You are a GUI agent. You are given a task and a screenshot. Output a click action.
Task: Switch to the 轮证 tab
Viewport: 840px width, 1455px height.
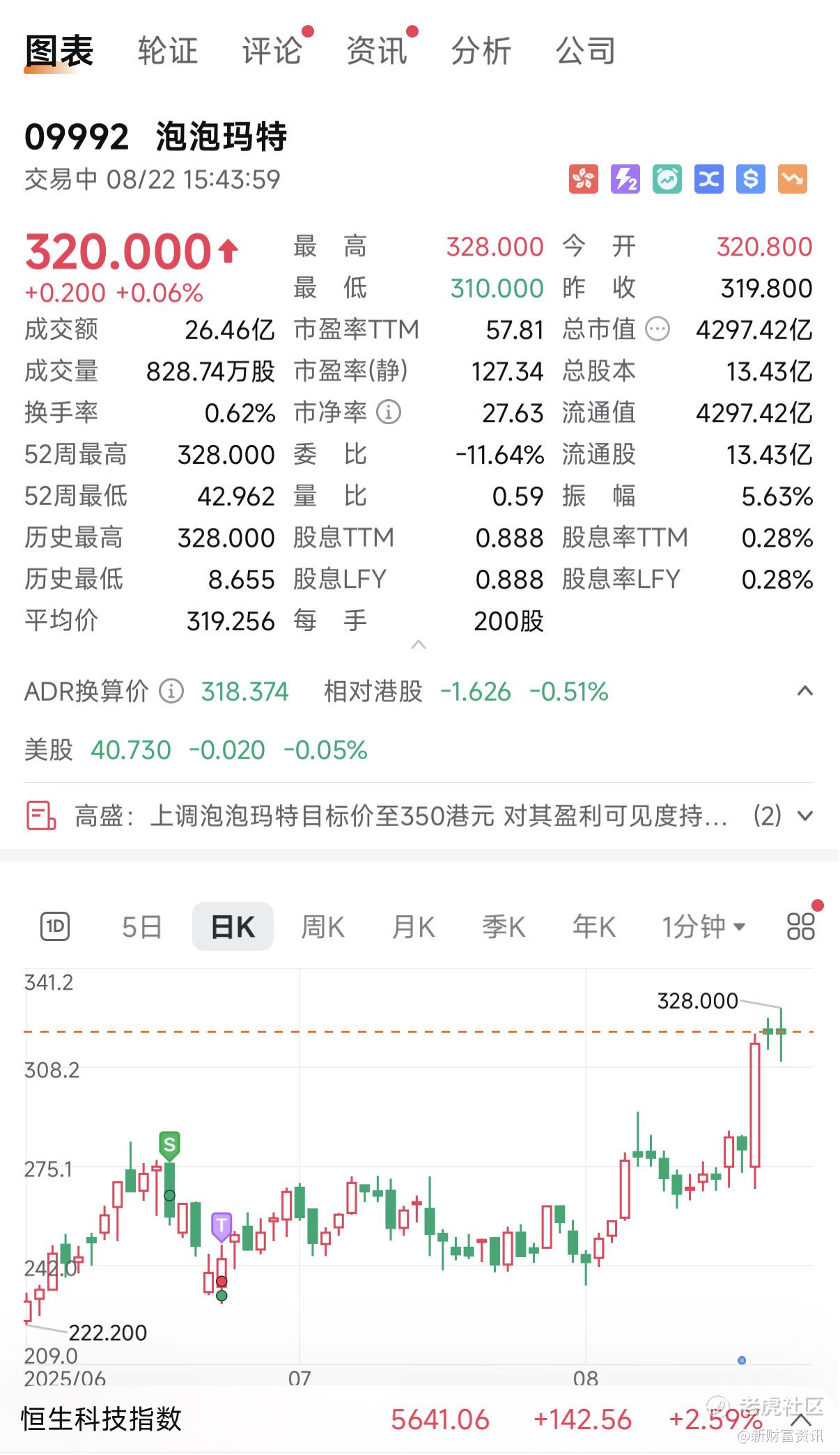pos(168,51)
